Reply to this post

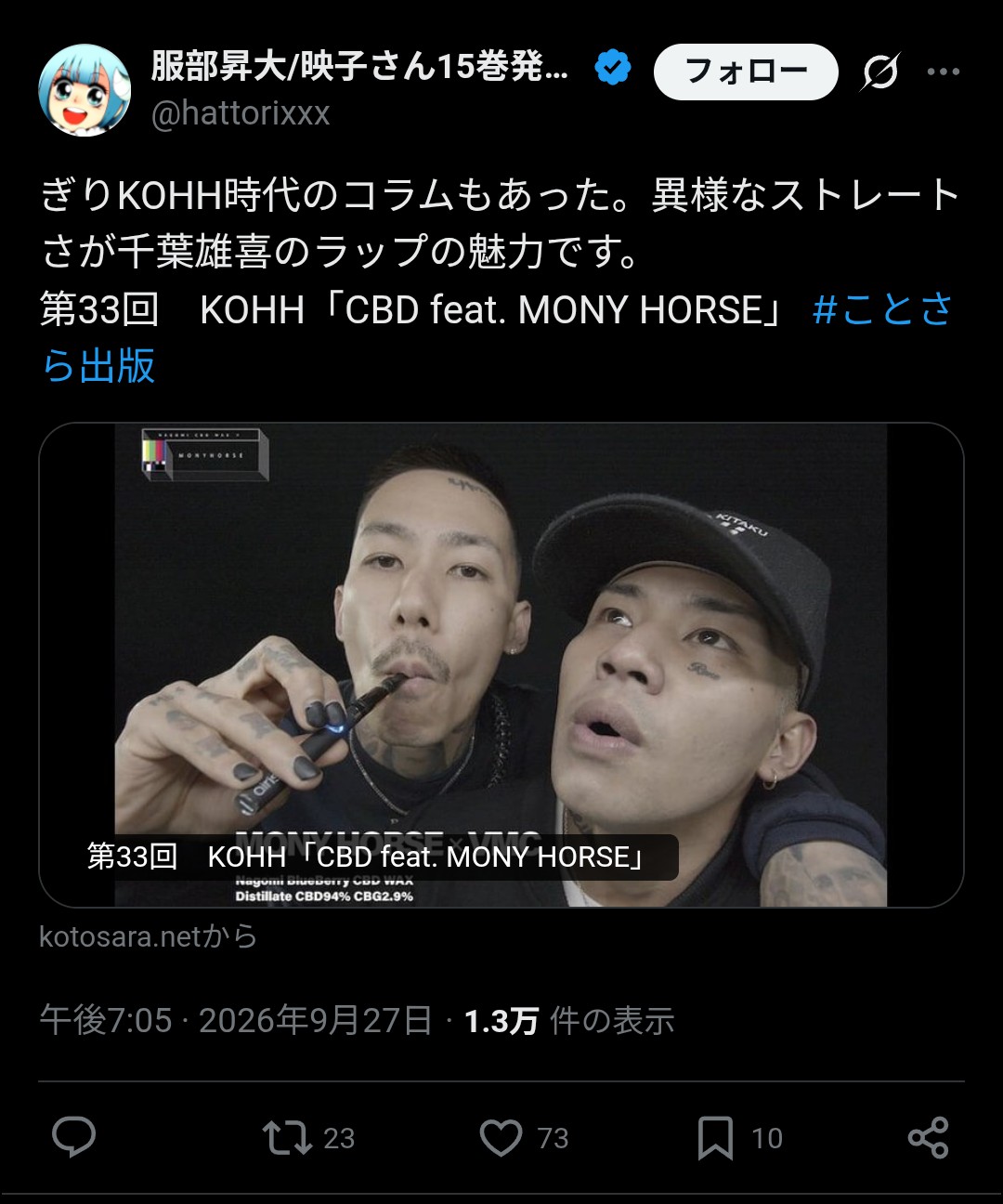coord(73,1137)
